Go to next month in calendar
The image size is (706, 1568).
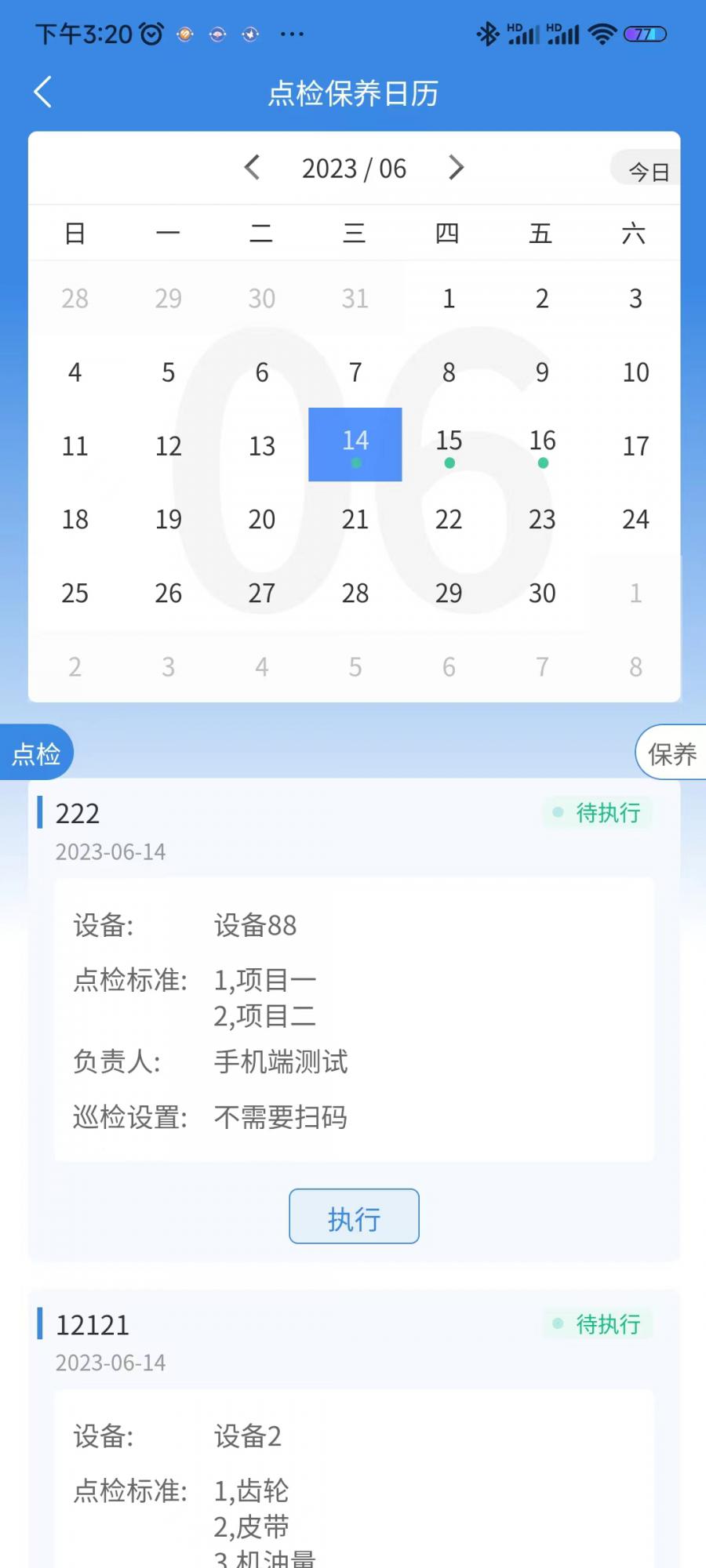click(456, 167)
